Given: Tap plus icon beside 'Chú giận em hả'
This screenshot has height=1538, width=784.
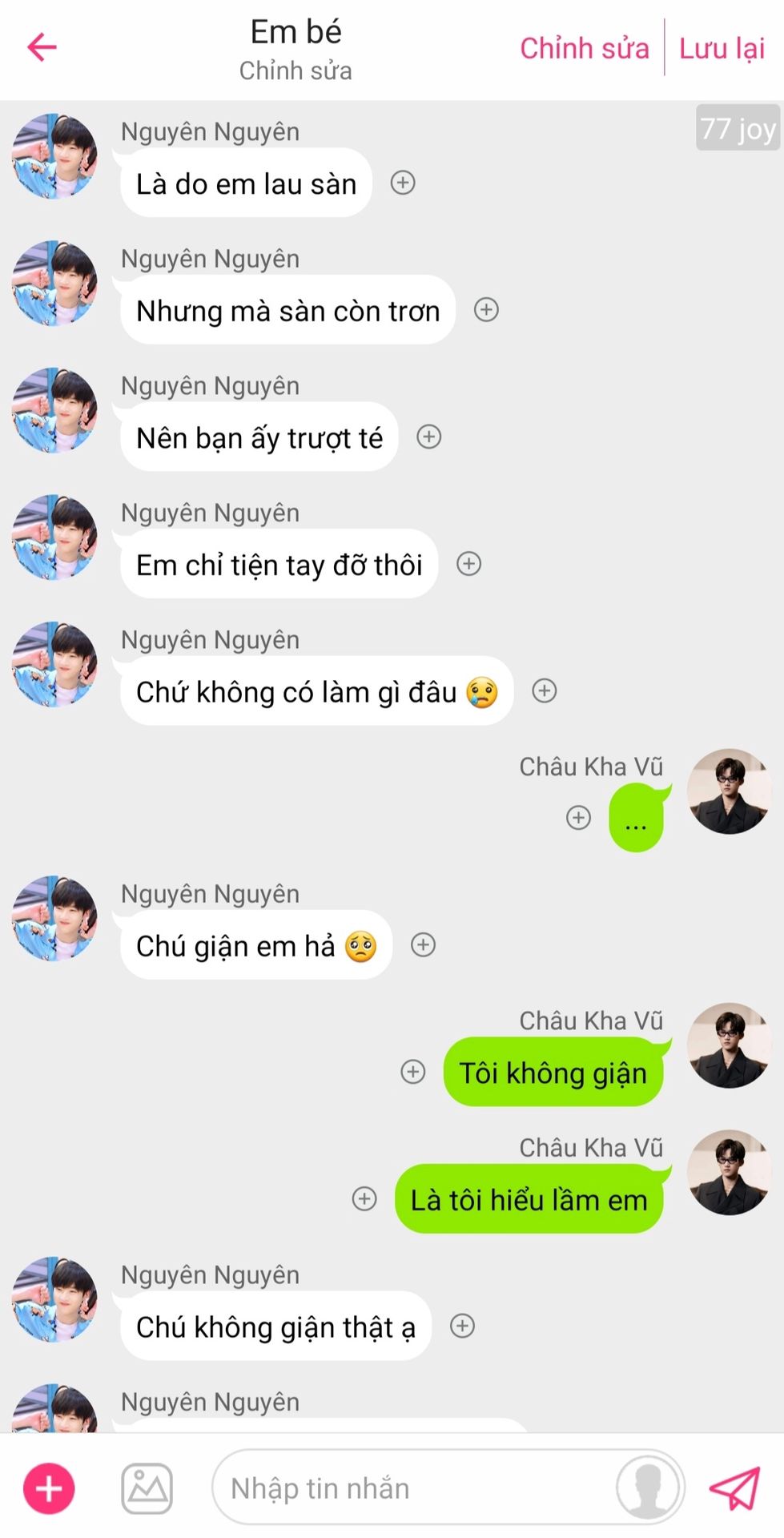Looking at the screenshot, I should [x=423, y=945].
